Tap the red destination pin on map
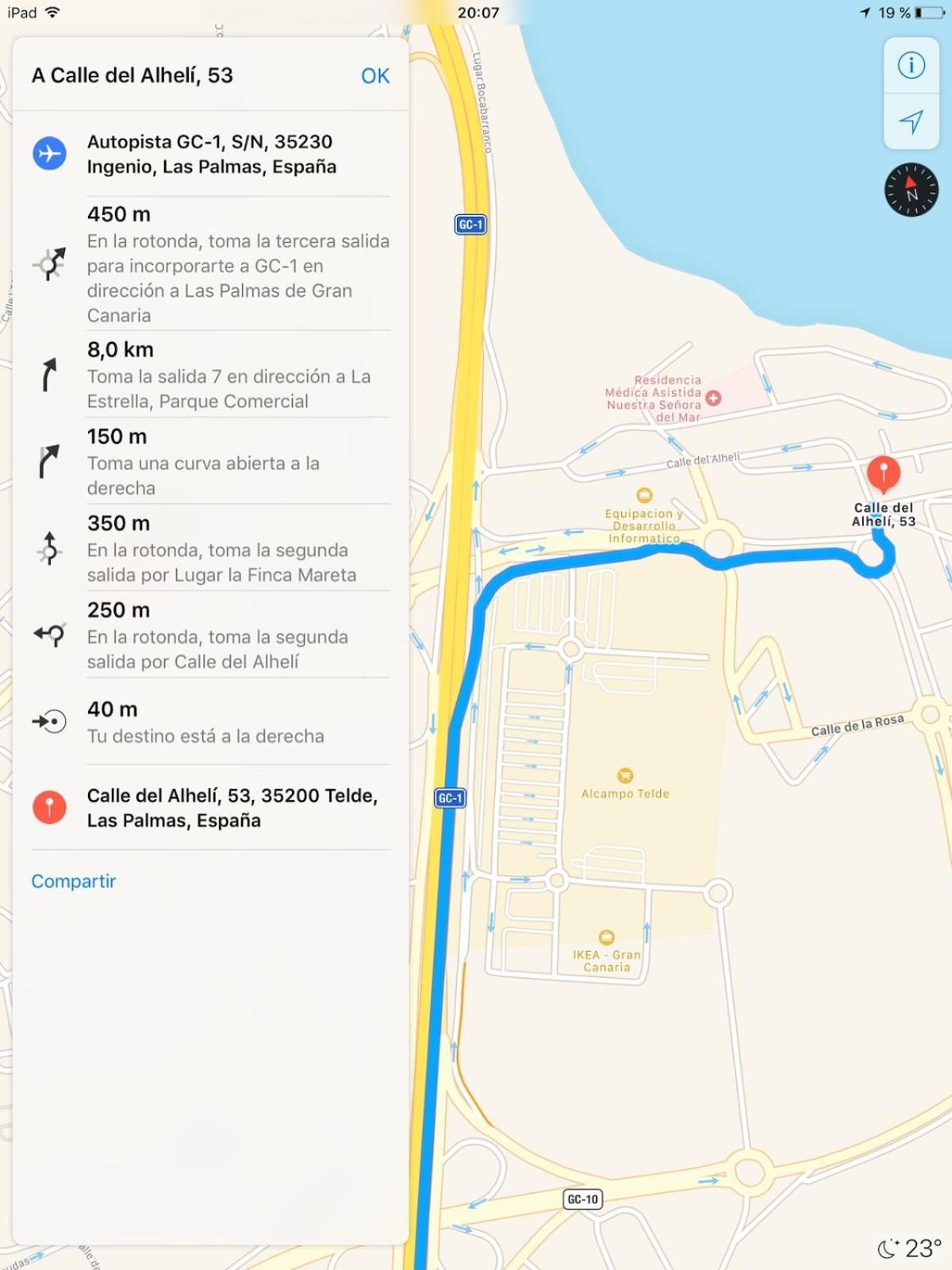The image size is (952, 1270). tap(883, 472)
